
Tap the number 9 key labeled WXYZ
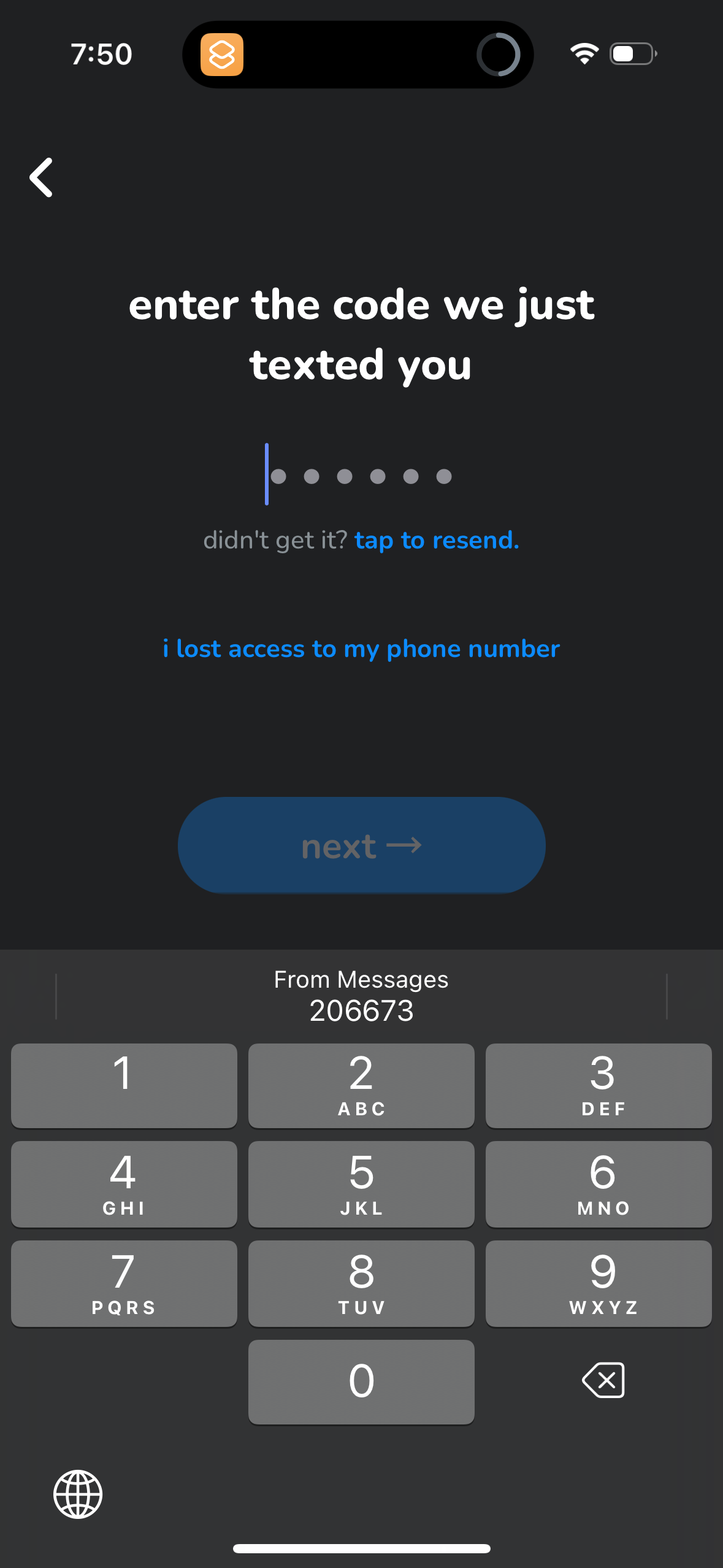tap(598, 1283)
